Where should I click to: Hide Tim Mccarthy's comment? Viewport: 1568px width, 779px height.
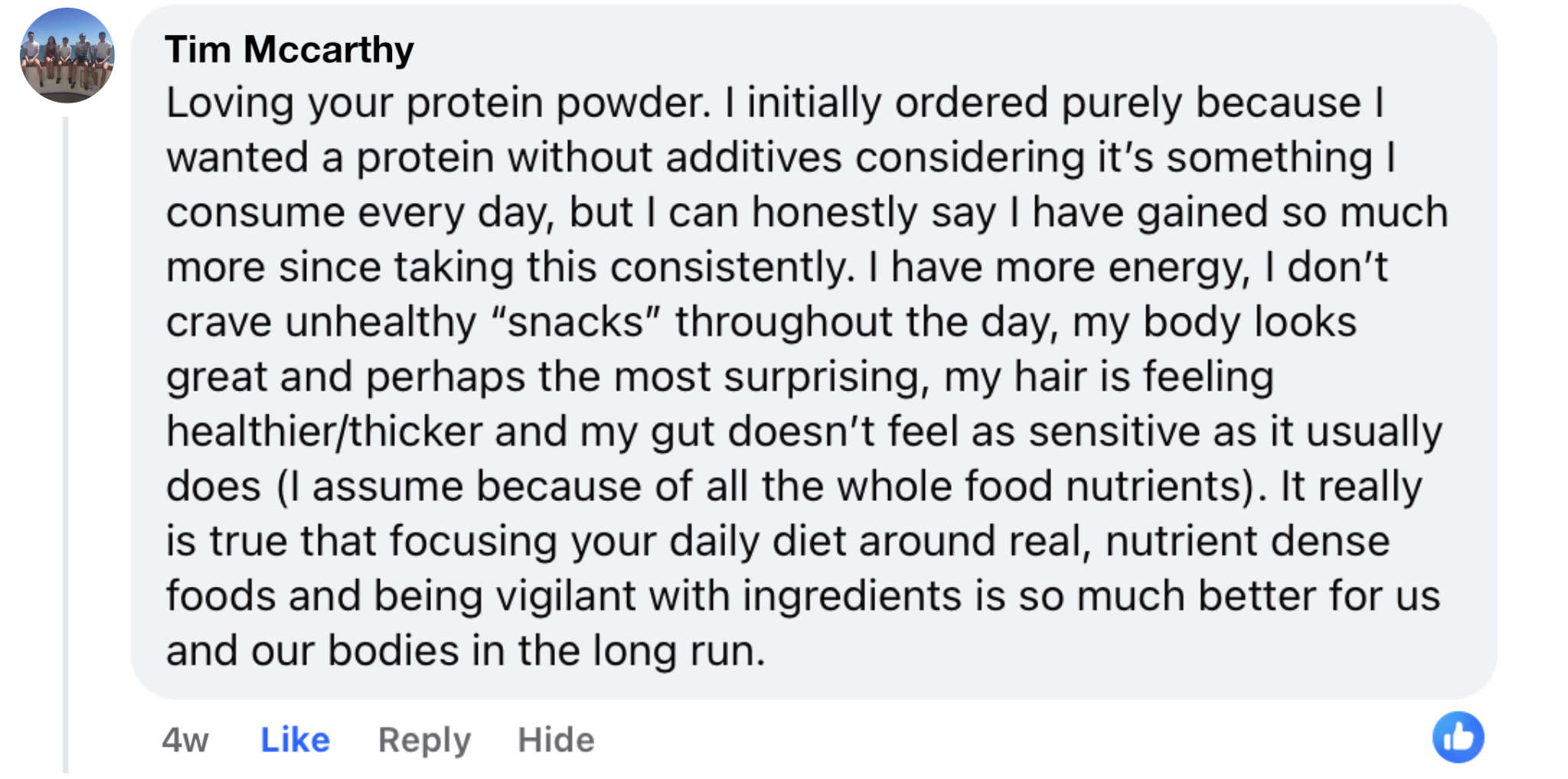556,740
